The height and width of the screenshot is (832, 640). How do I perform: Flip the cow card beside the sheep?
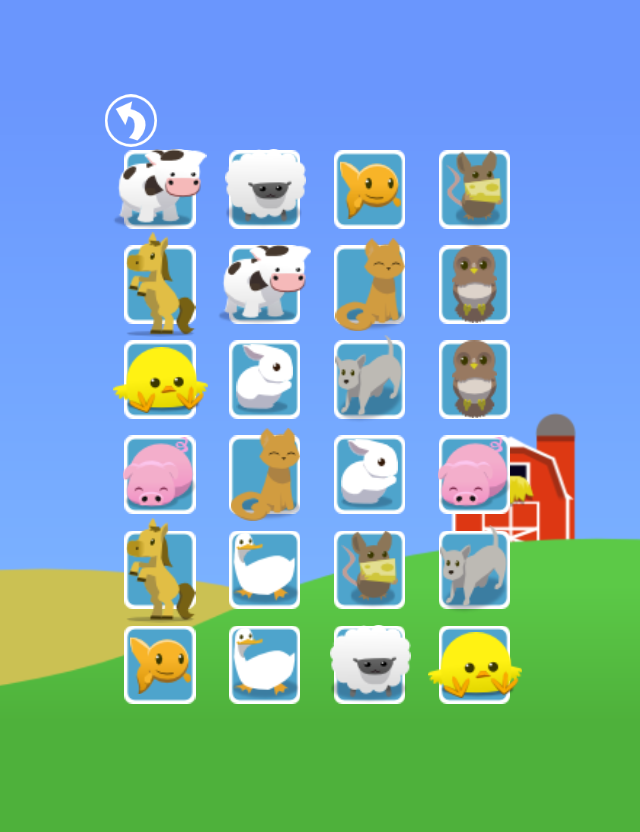(160, 189)
